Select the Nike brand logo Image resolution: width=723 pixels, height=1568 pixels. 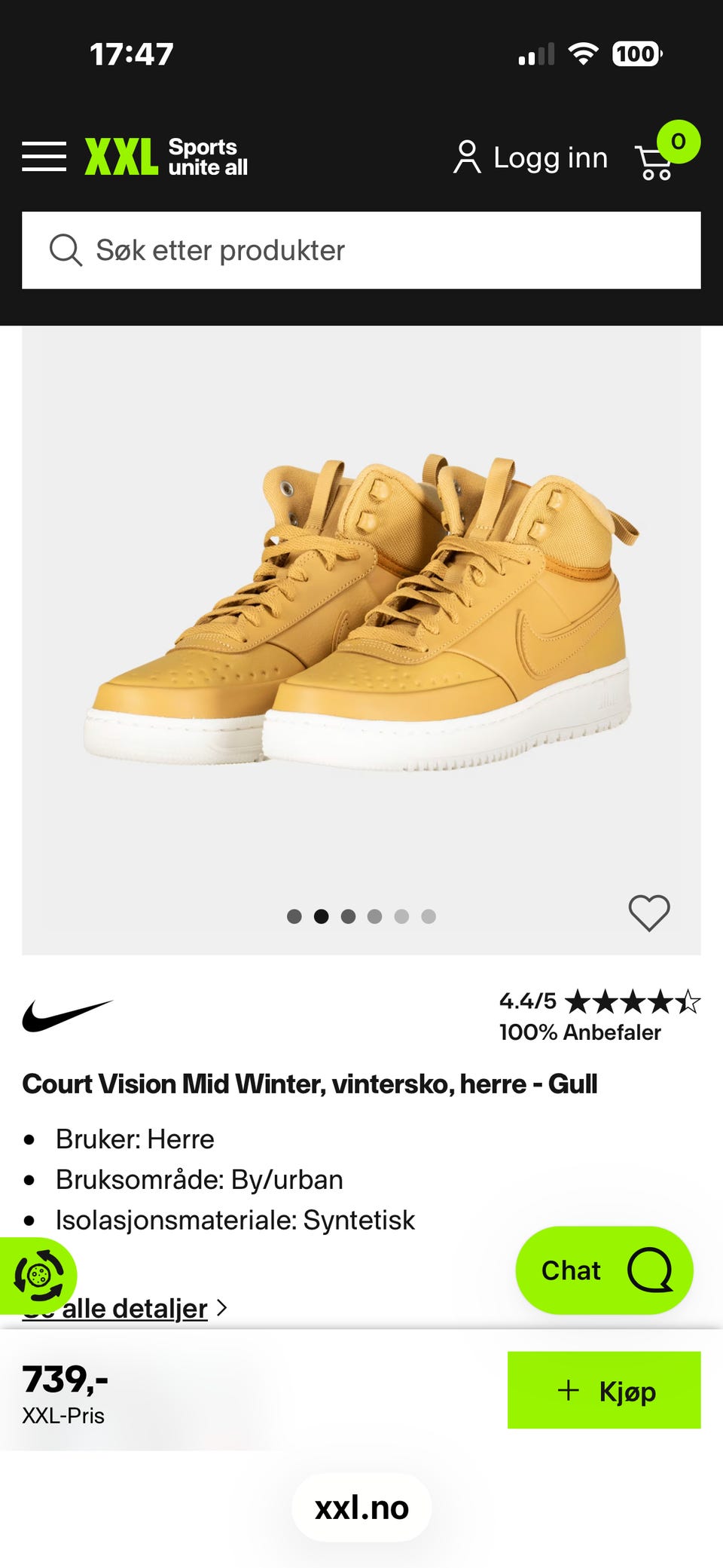point(68,1016)
